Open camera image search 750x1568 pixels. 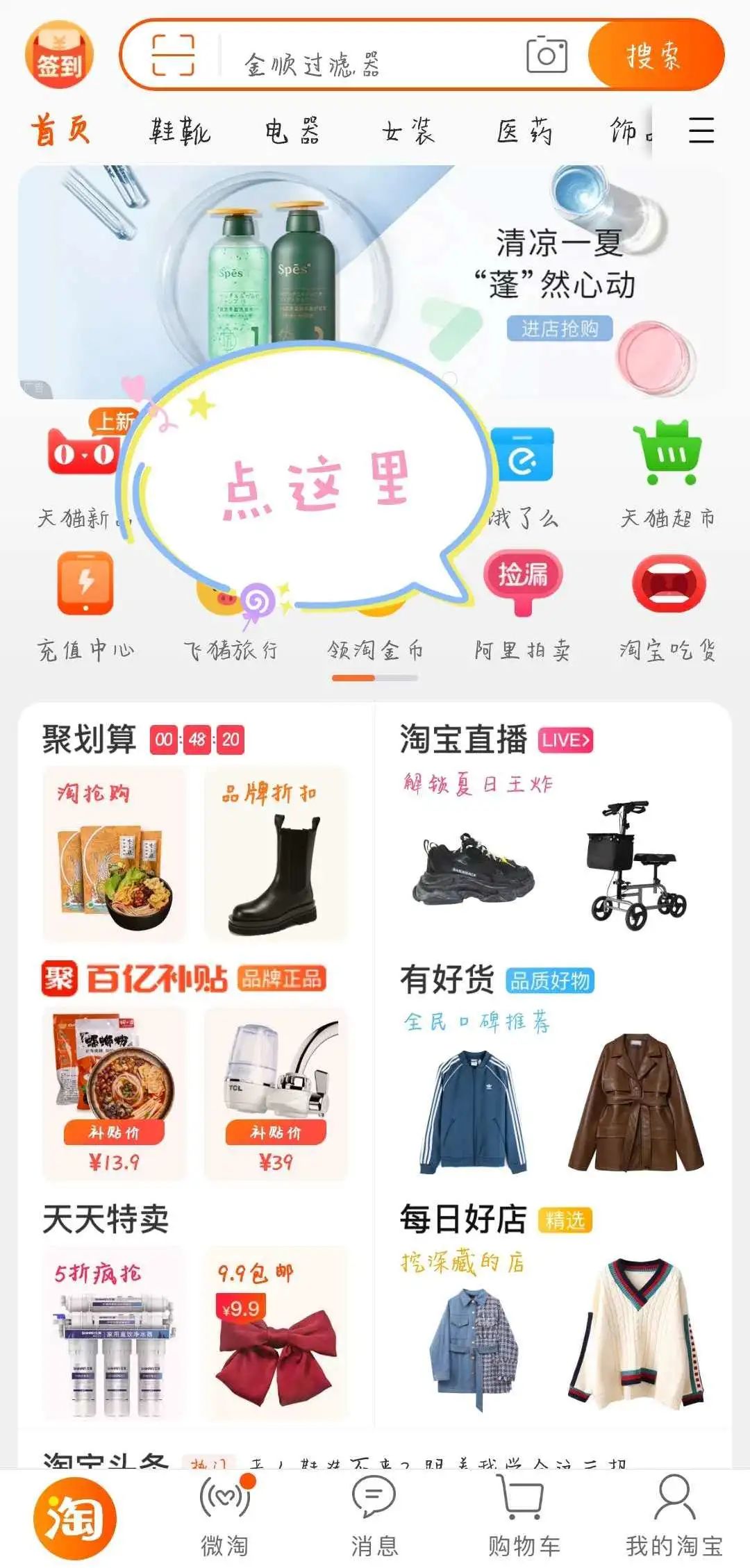(547, 56)
